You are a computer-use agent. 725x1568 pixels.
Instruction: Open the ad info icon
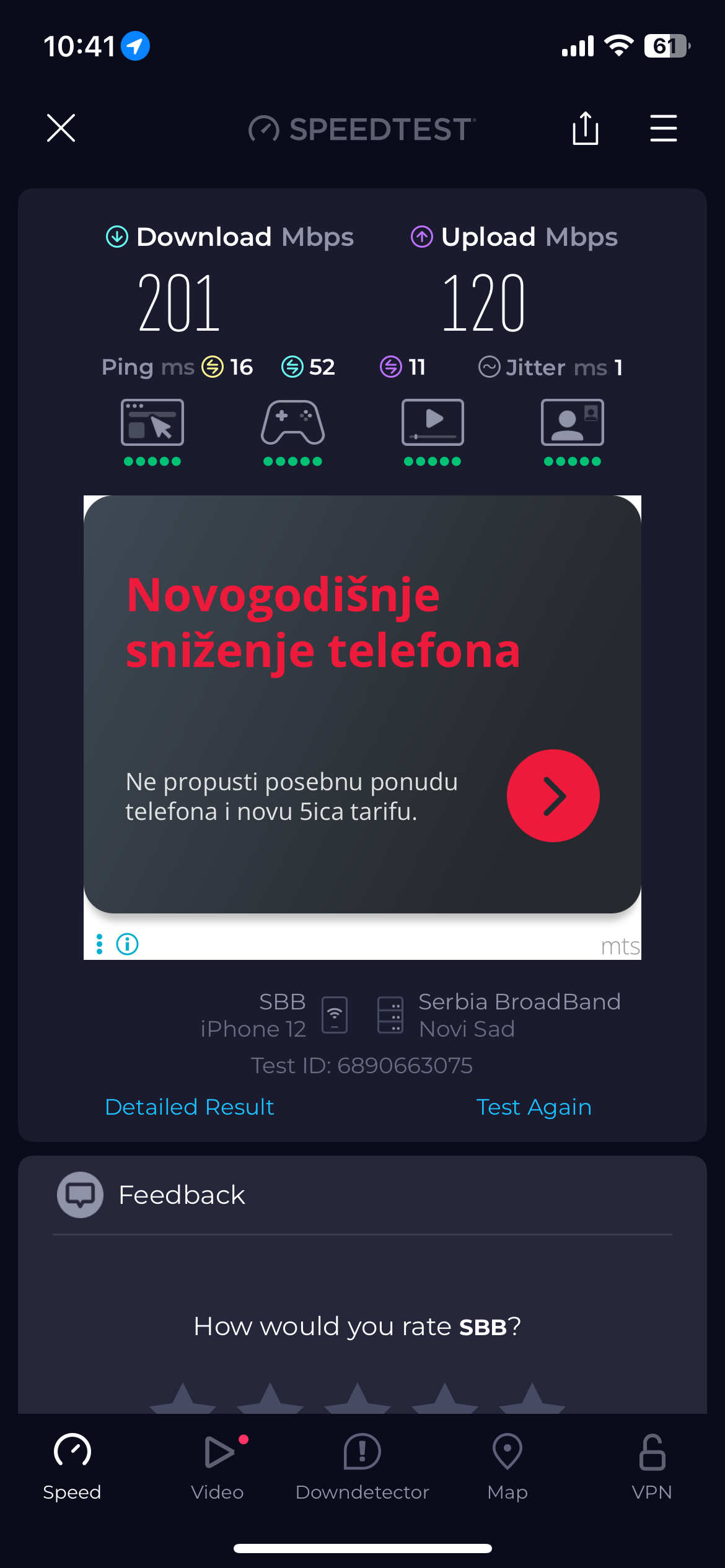coord(128,944)
